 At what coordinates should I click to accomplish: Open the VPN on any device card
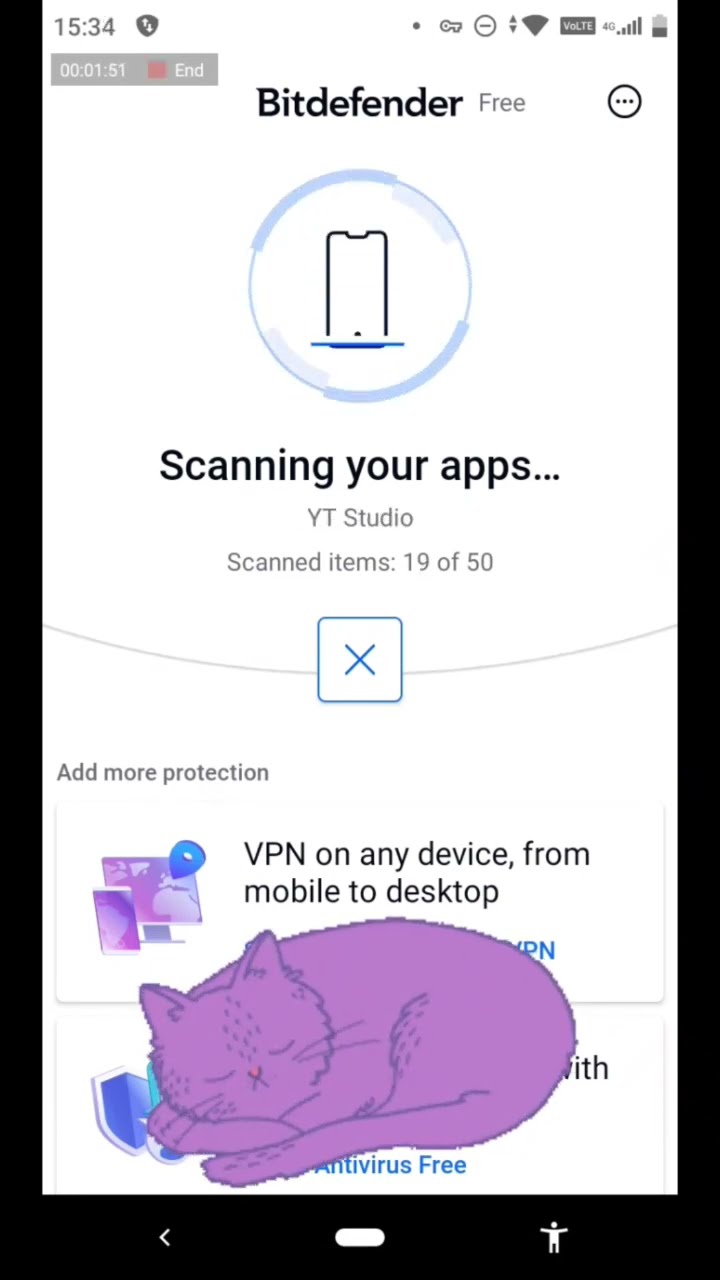point(415,872)
